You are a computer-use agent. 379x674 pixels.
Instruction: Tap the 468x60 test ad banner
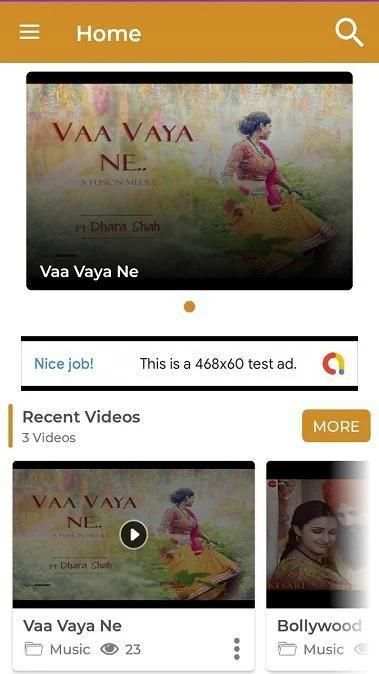190,364
